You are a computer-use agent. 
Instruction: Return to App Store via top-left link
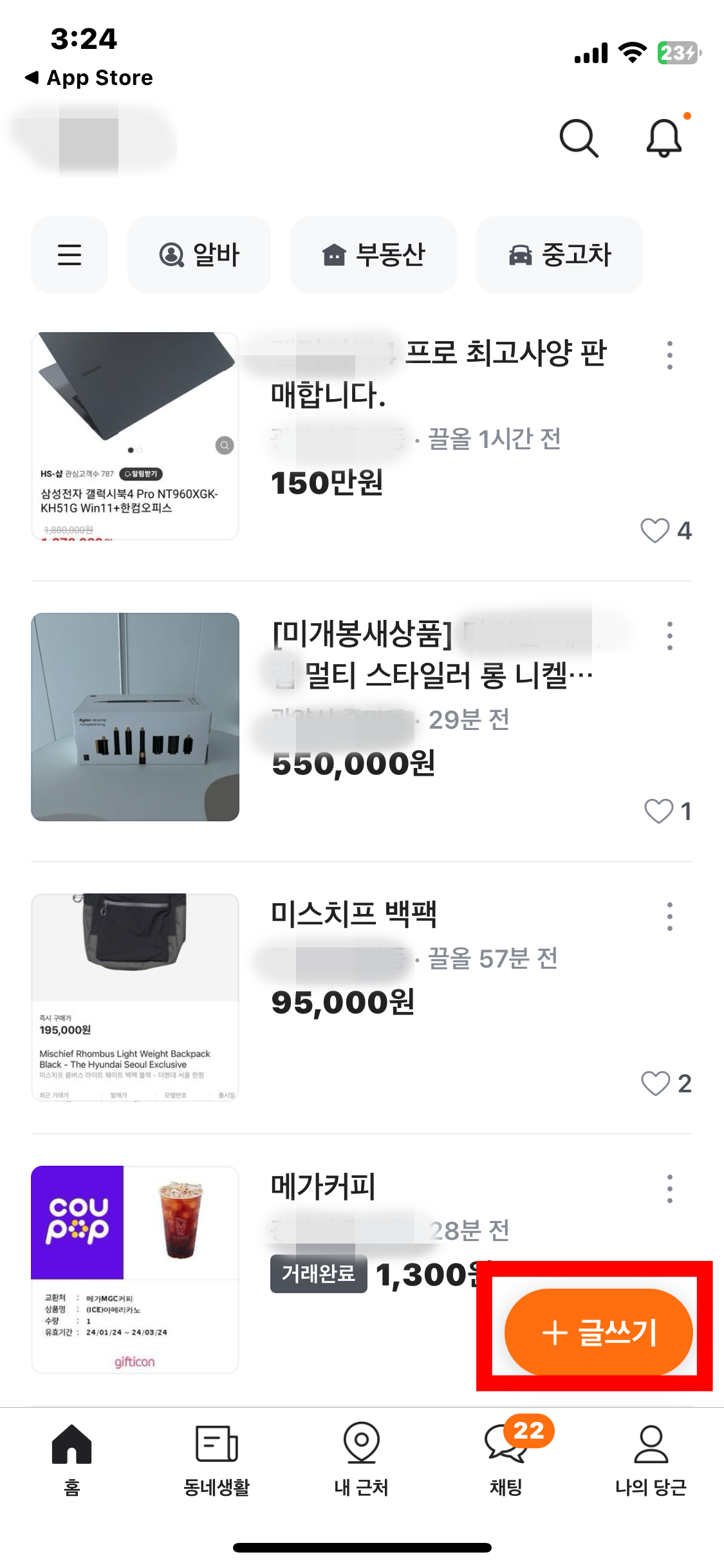click(x=89, y=77)
